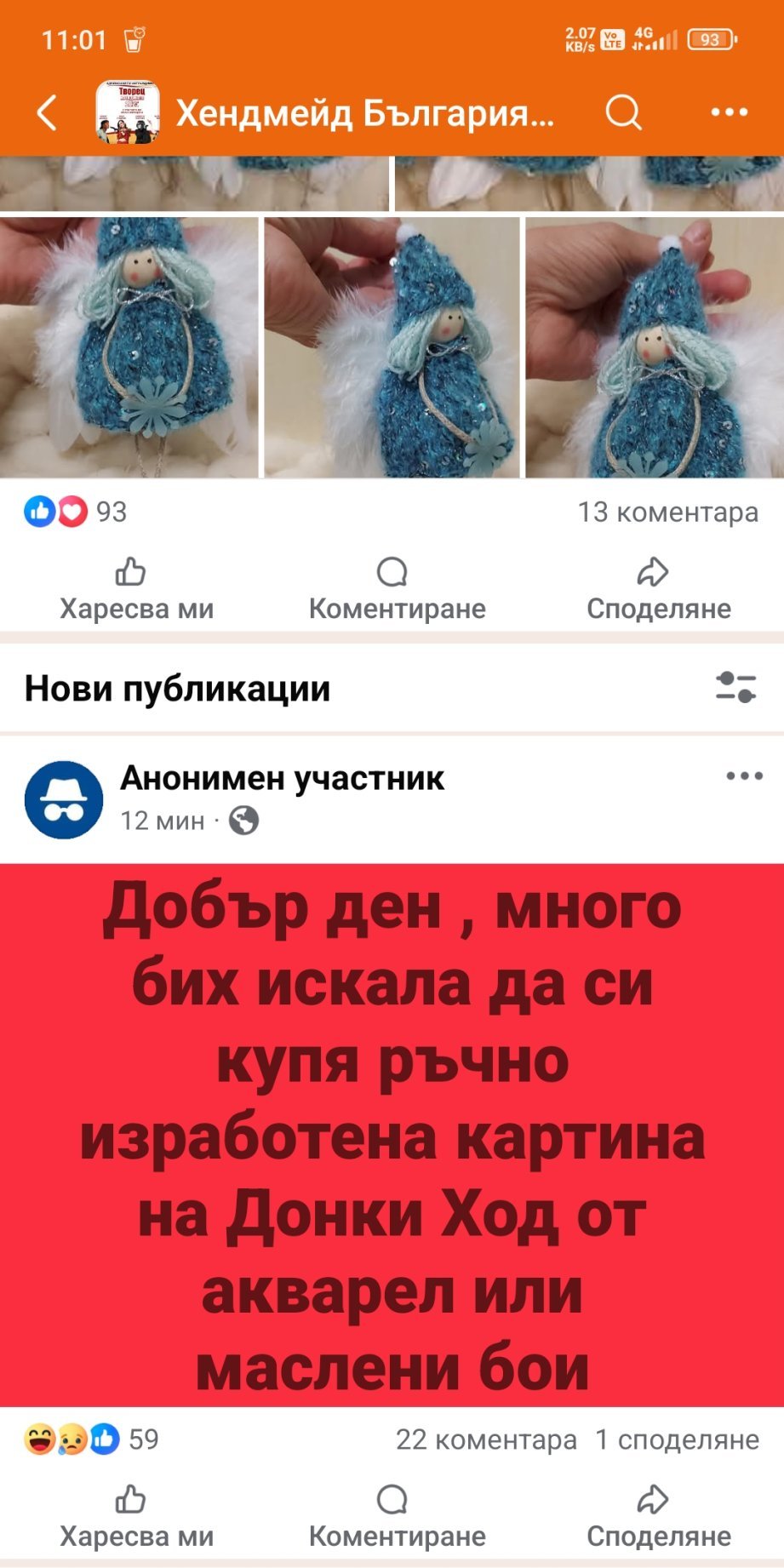Viewport: 784px width, 1568px height.
Task: Like the angel doll post
Action: point(136,590)
